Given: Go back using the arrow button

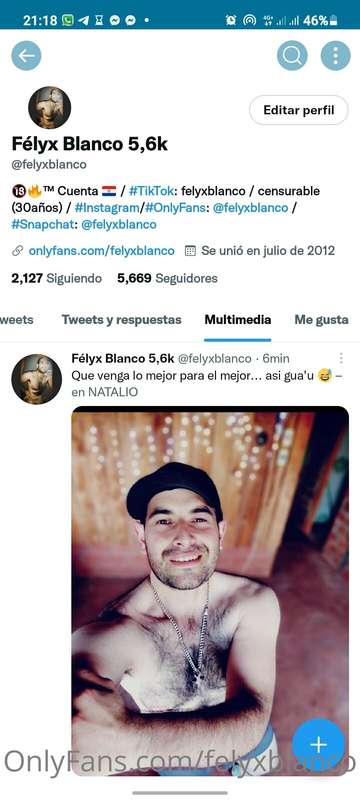Looking at the screenshot, I should pos(26,56).
